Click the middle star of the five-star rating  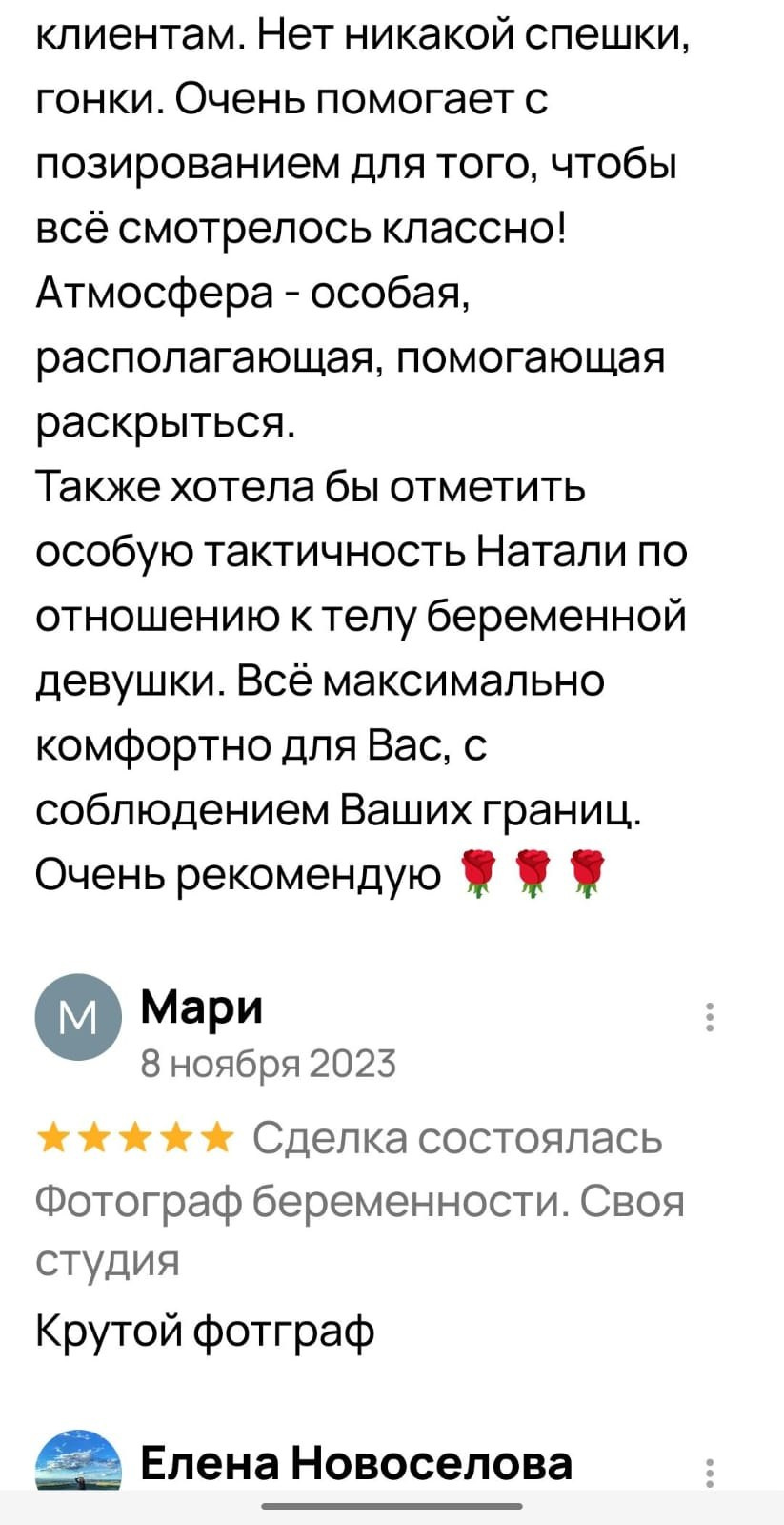click(133, 1137)
